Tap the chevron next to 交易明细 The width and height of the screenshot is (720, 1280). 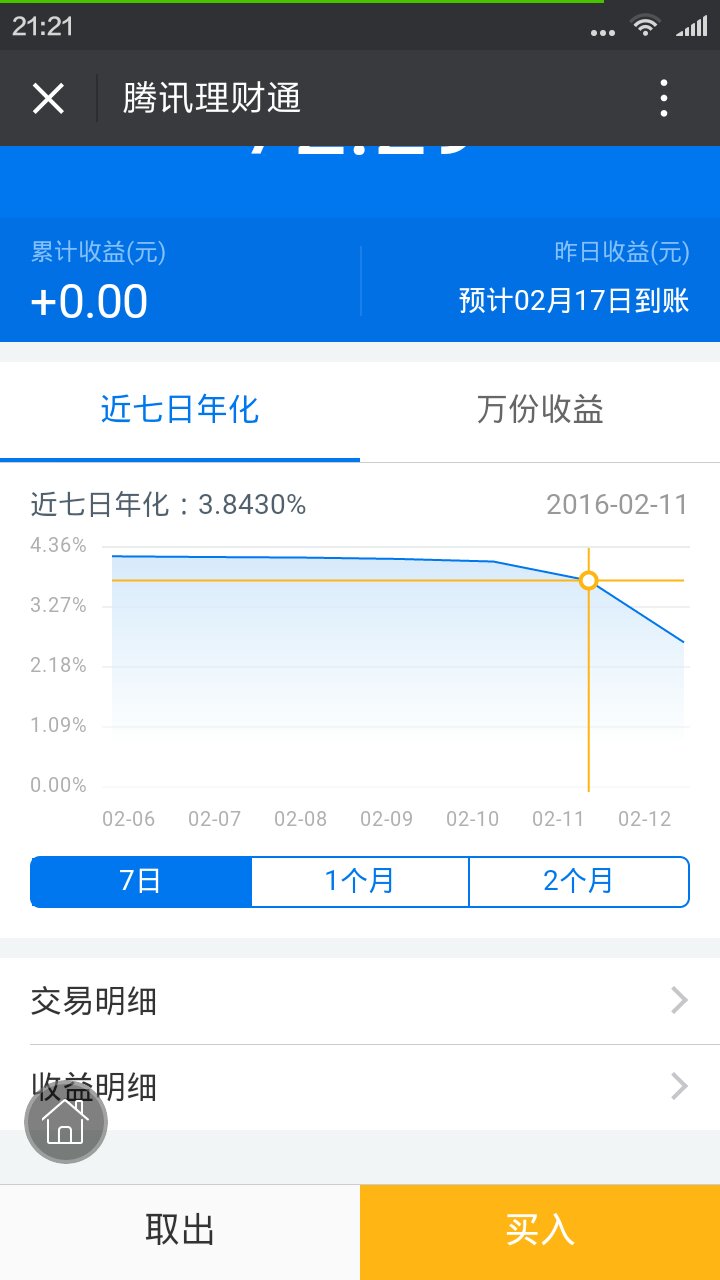(679, 1001)
